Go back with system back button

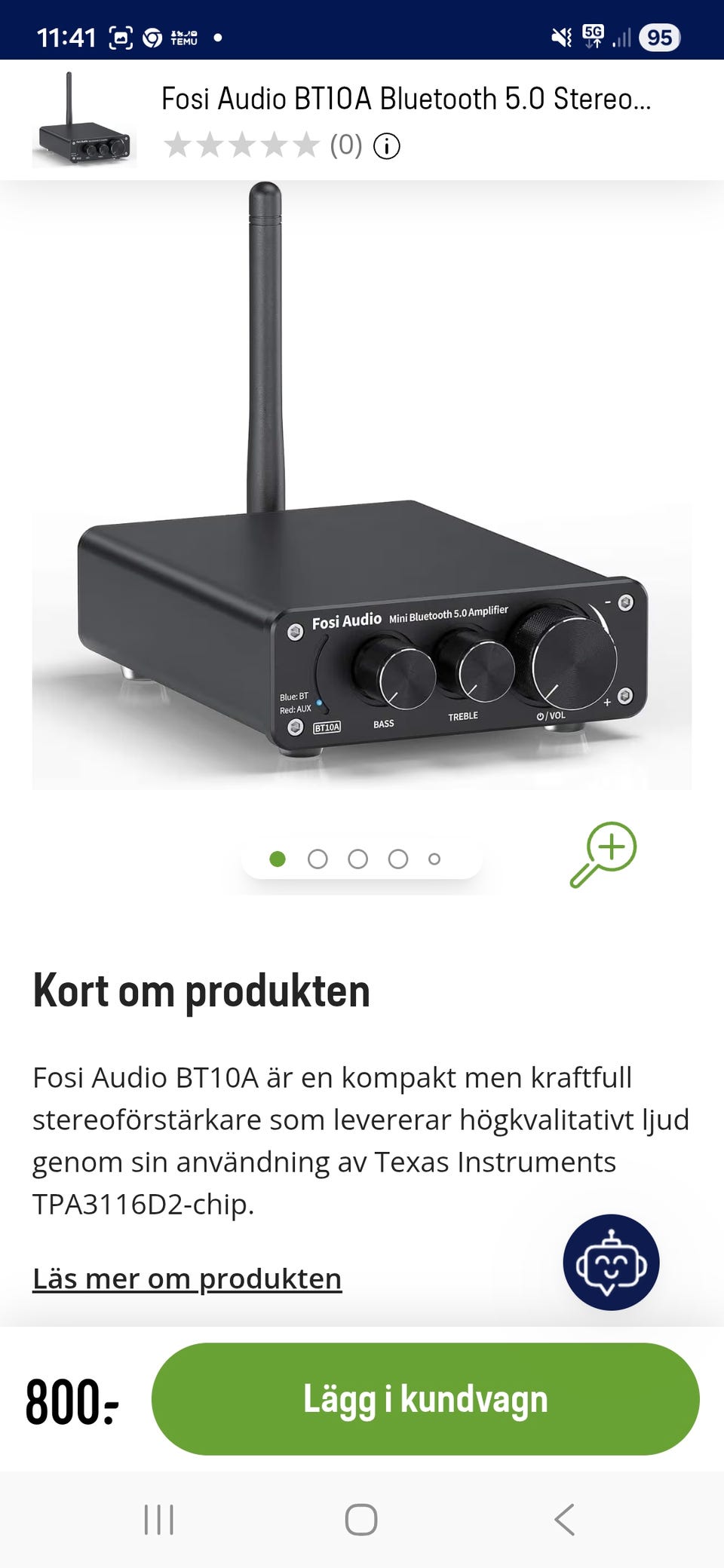coord(564,1519)
